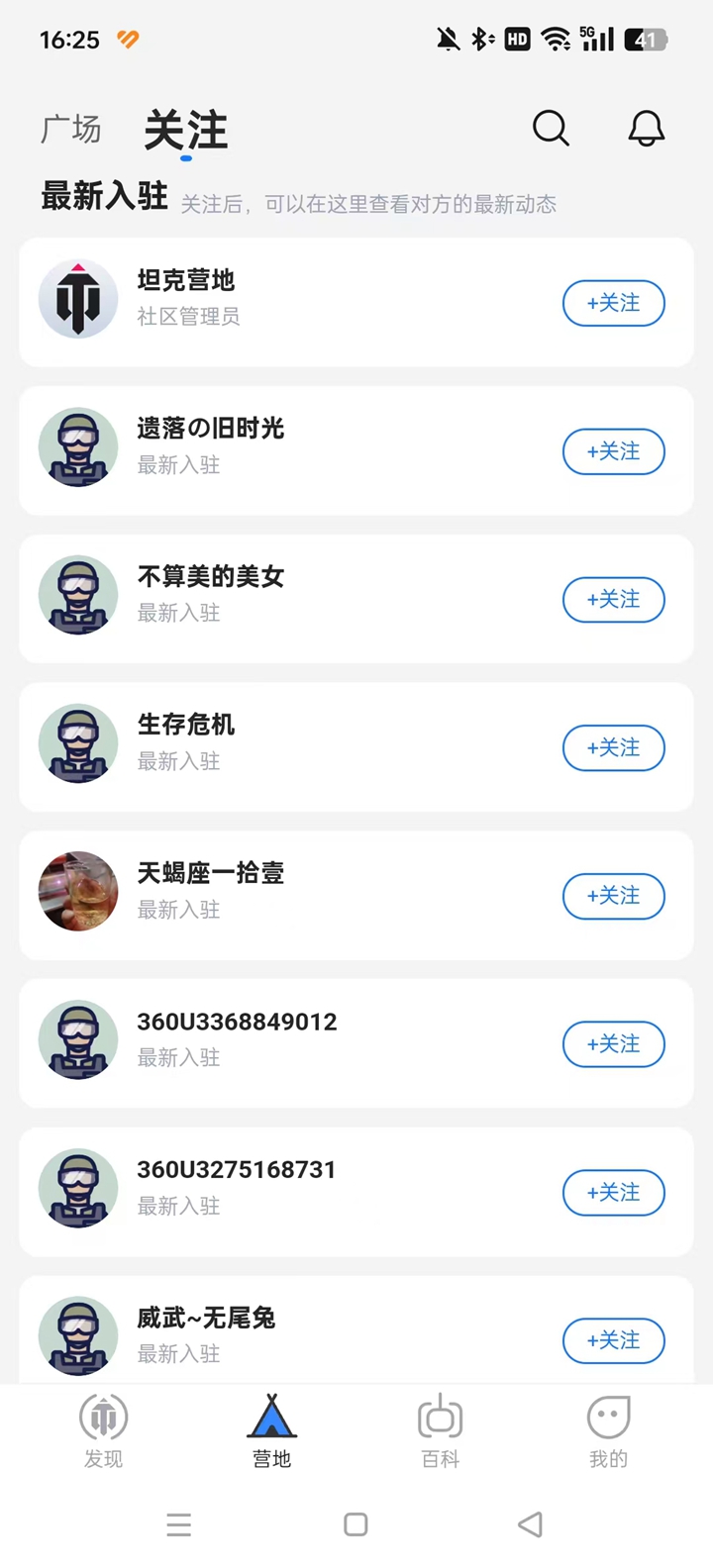Open the search magnifier icon
Screen dimensions: 713x1568
pos(551,128)
